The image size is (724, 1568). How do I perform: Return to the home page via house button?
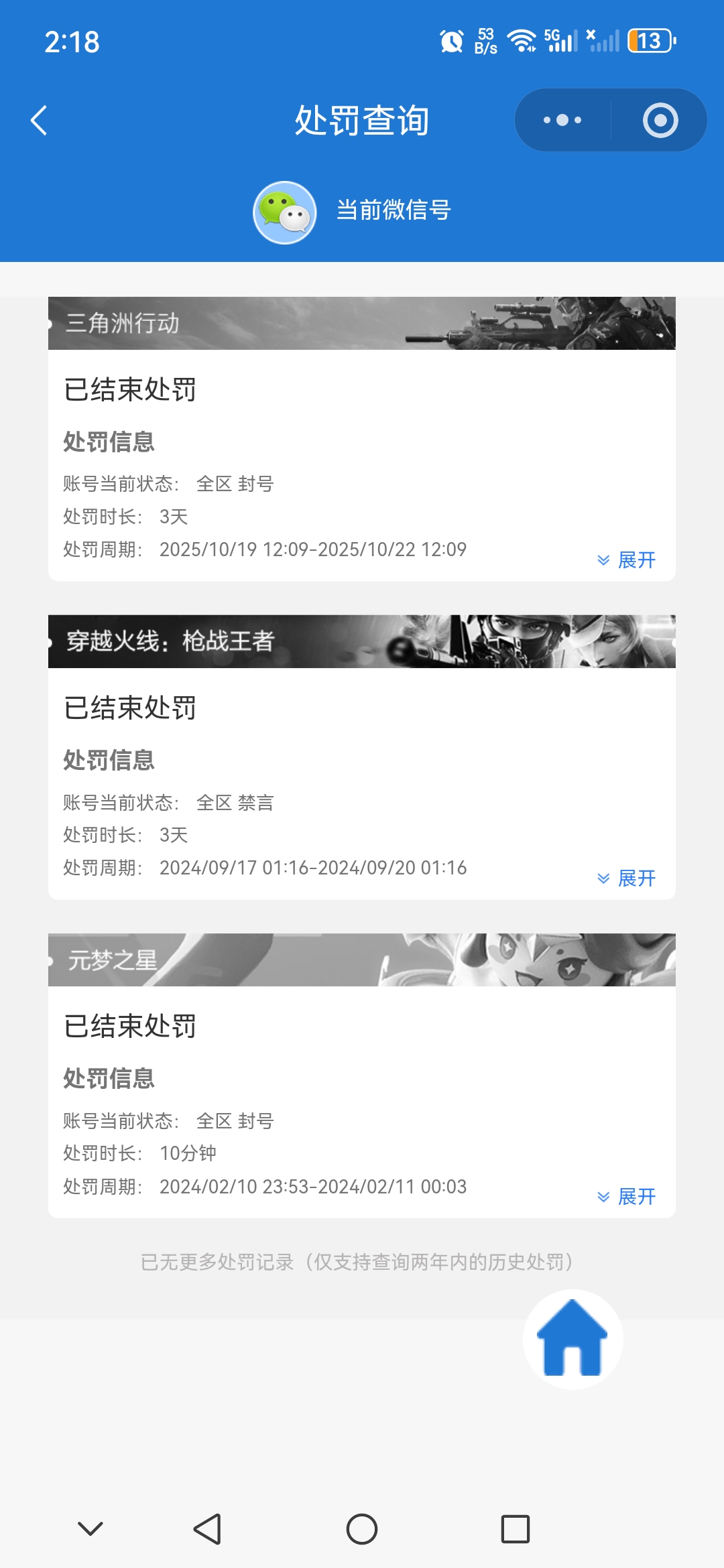point(572,1339)
